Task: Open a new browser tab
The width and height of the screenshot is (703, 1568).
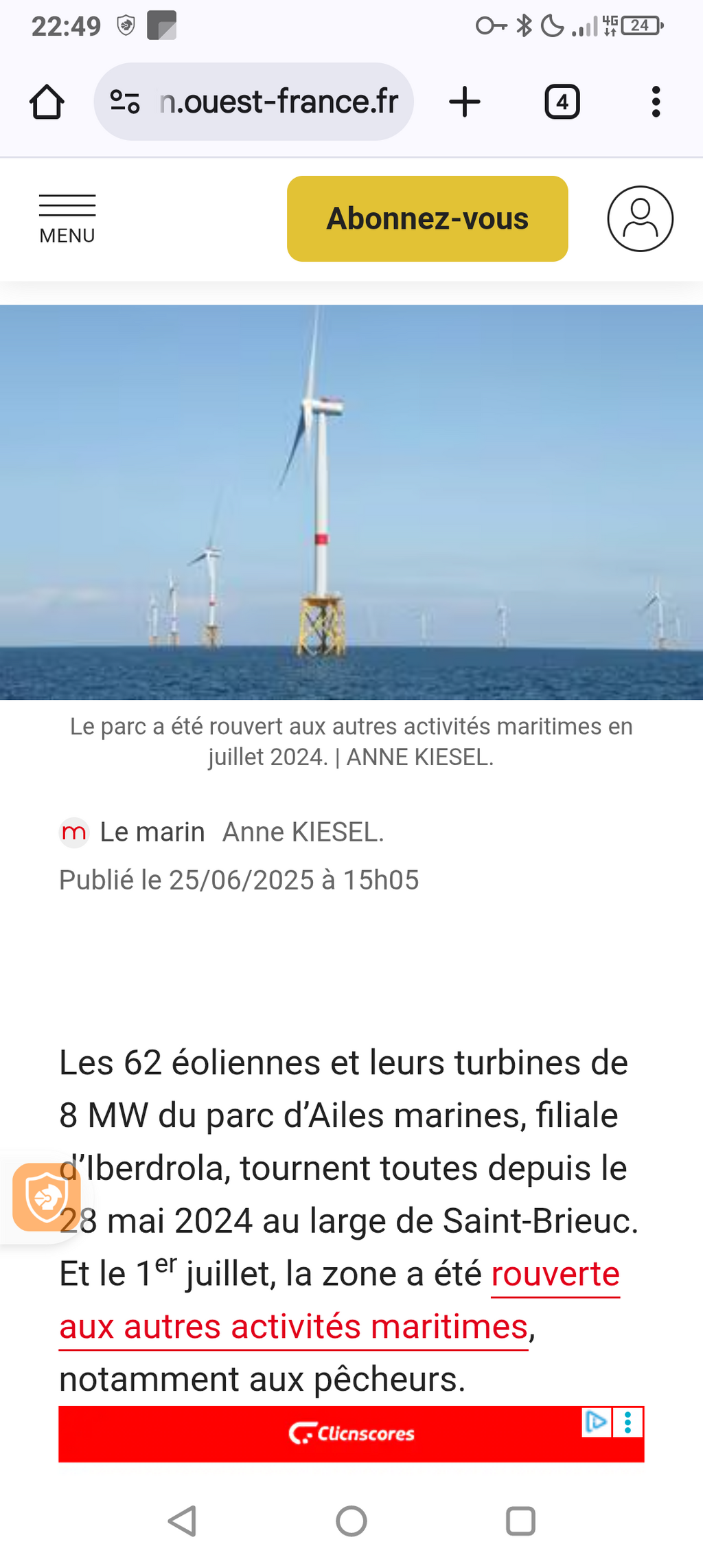Action: 465,102
